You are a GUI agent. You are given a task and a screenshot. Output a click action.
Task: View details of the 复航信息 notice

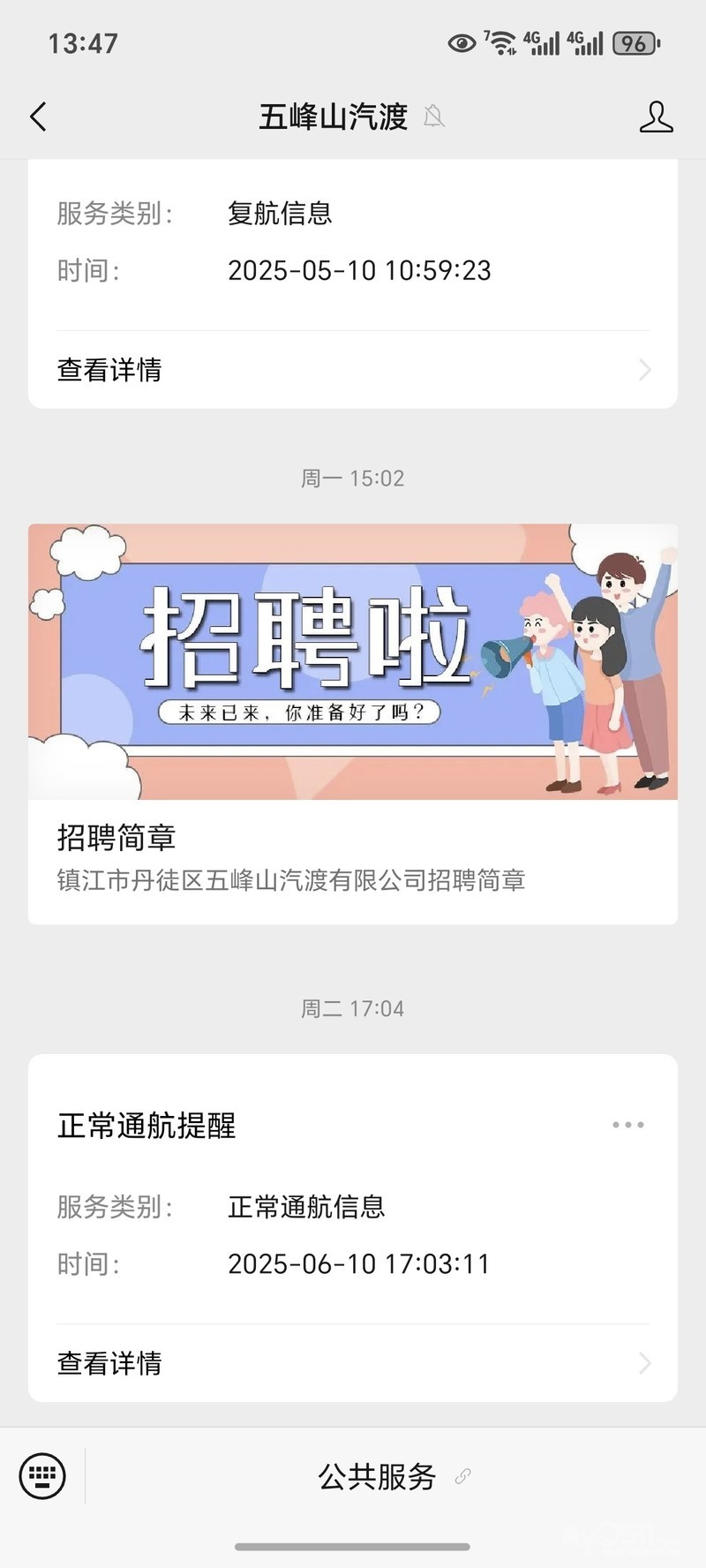click(x=353, y=370)
